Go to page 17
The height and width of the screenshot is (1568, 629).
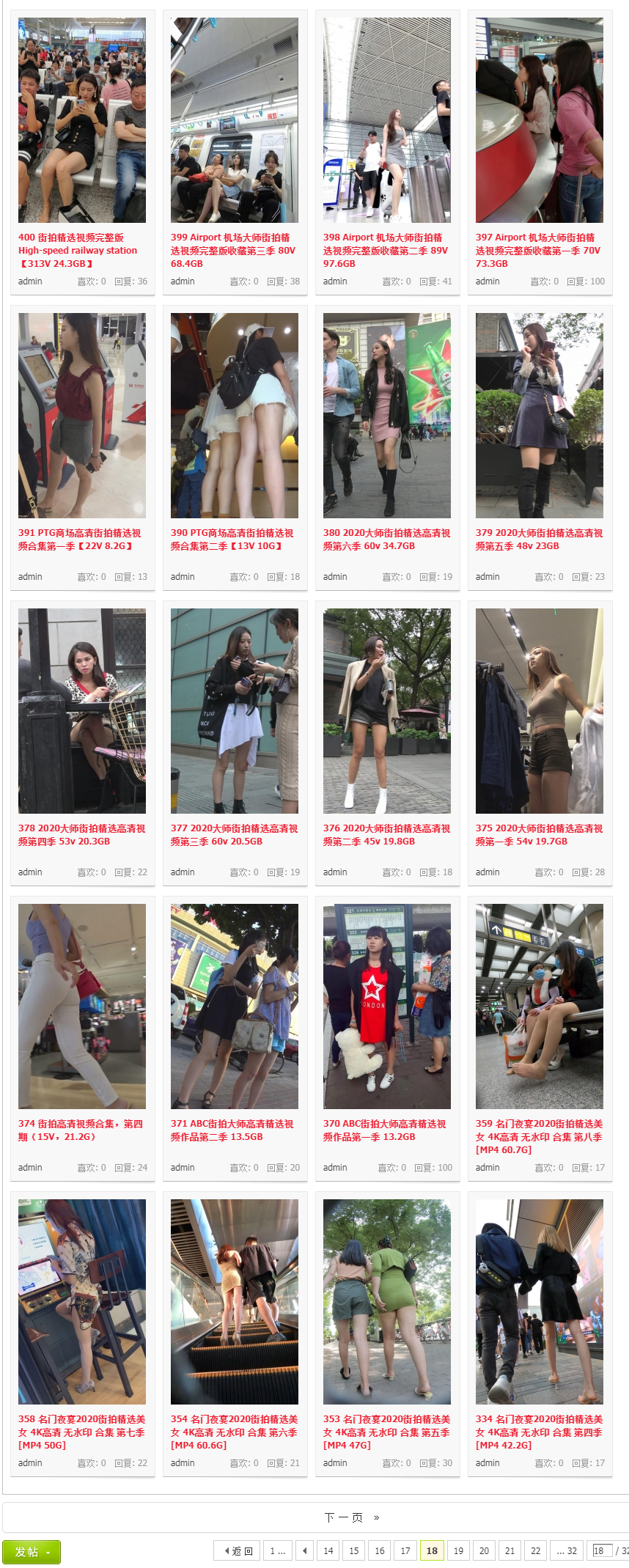coord(405,1550)
